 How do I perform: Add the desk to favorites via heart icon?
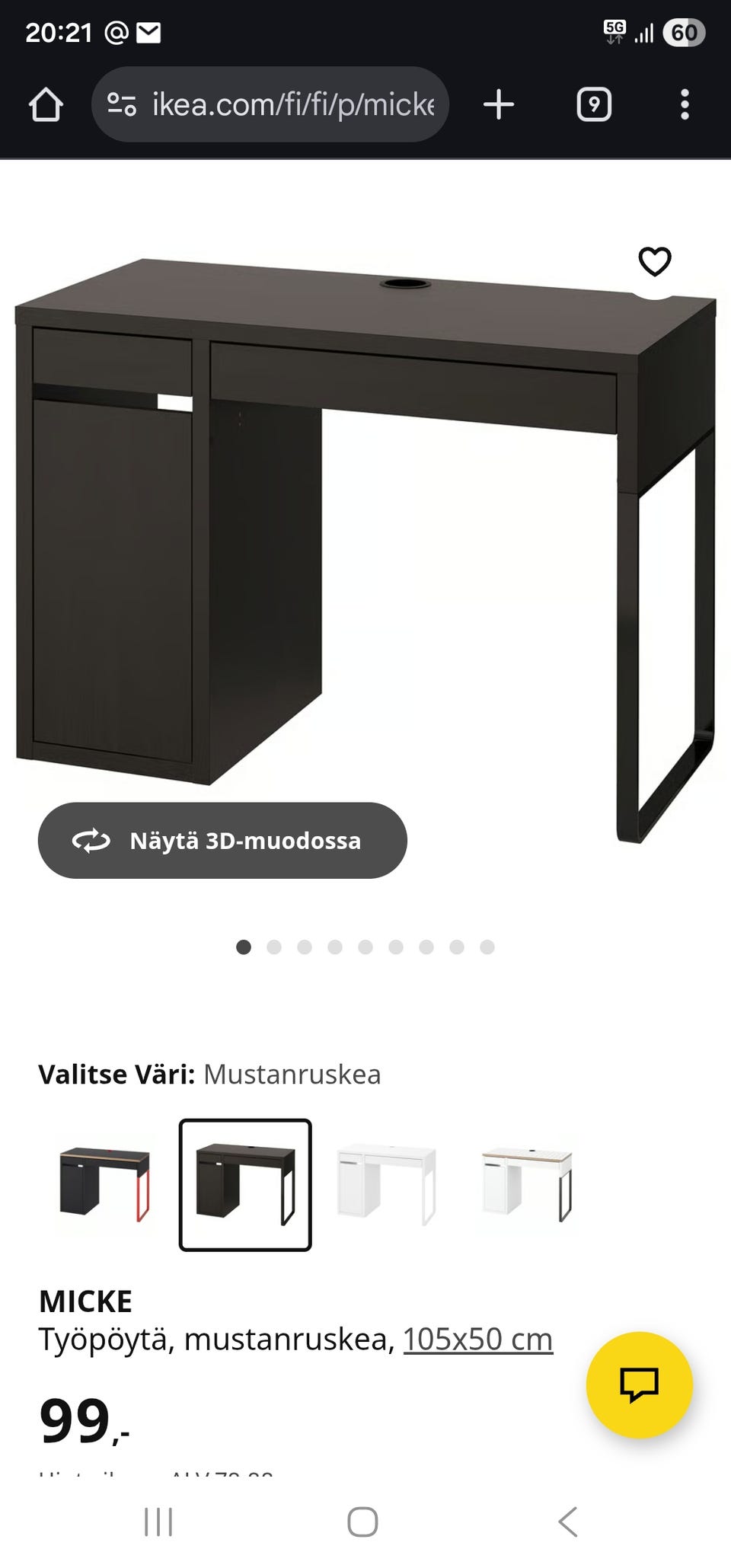pyautogui.click(x=656, y=262)
